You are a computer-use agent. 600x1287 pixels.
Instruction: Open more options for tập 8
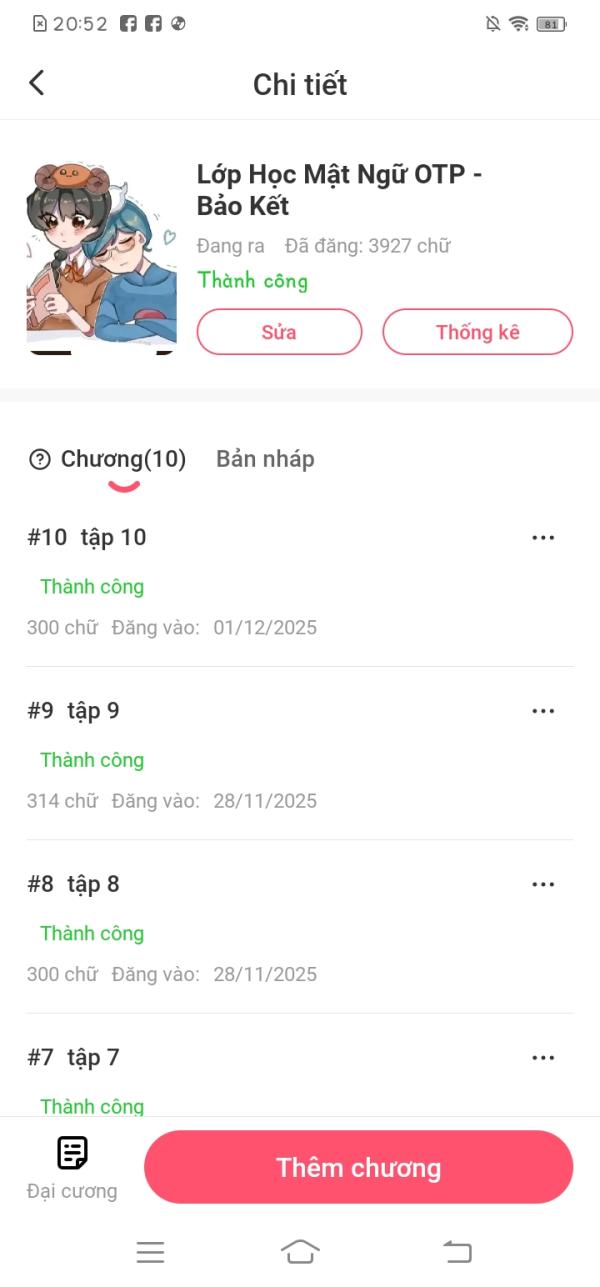click(x=543, y=884)
